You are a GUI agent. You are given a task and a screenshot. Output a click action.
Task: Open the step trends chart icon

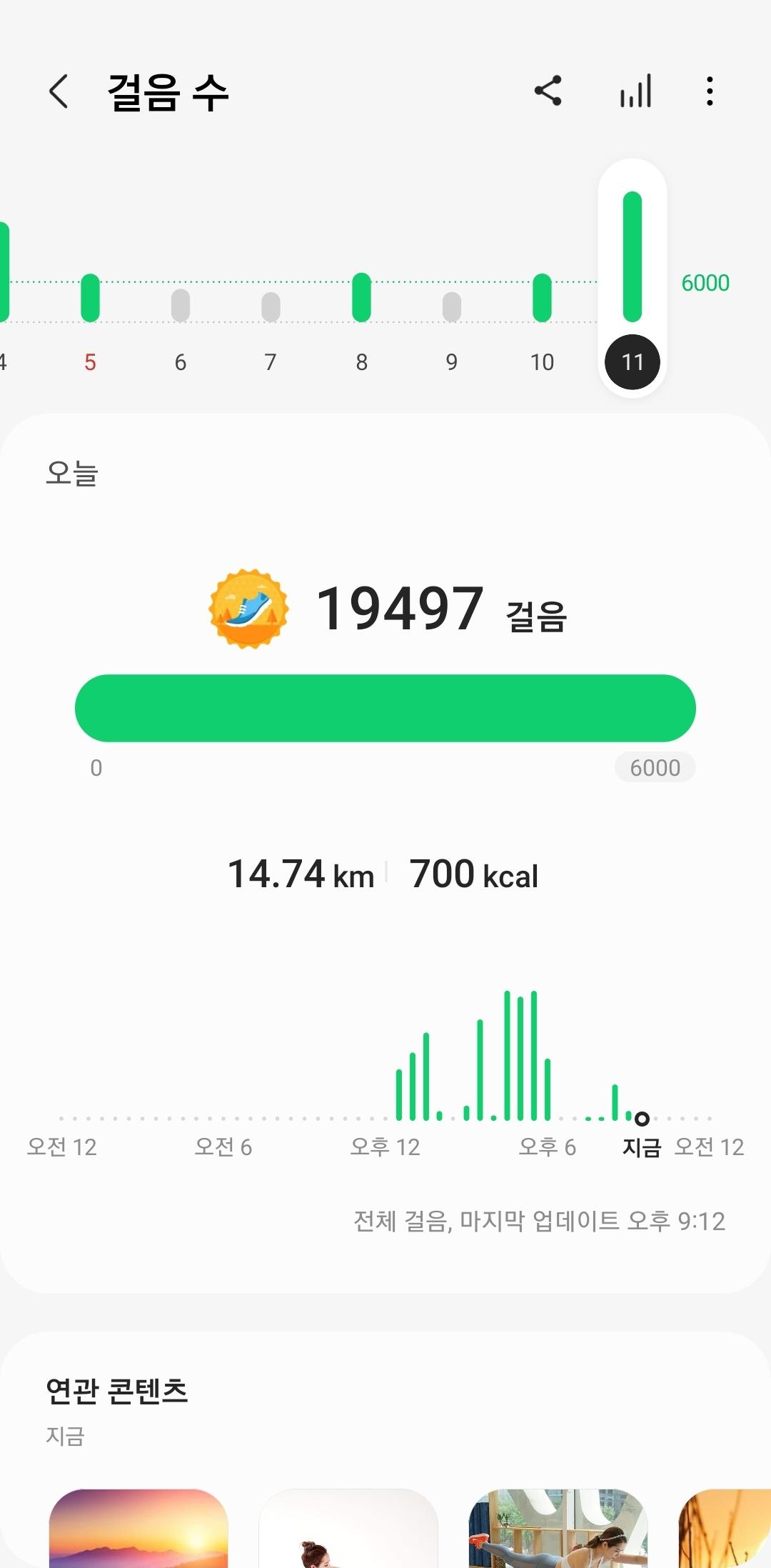point(635,91)
